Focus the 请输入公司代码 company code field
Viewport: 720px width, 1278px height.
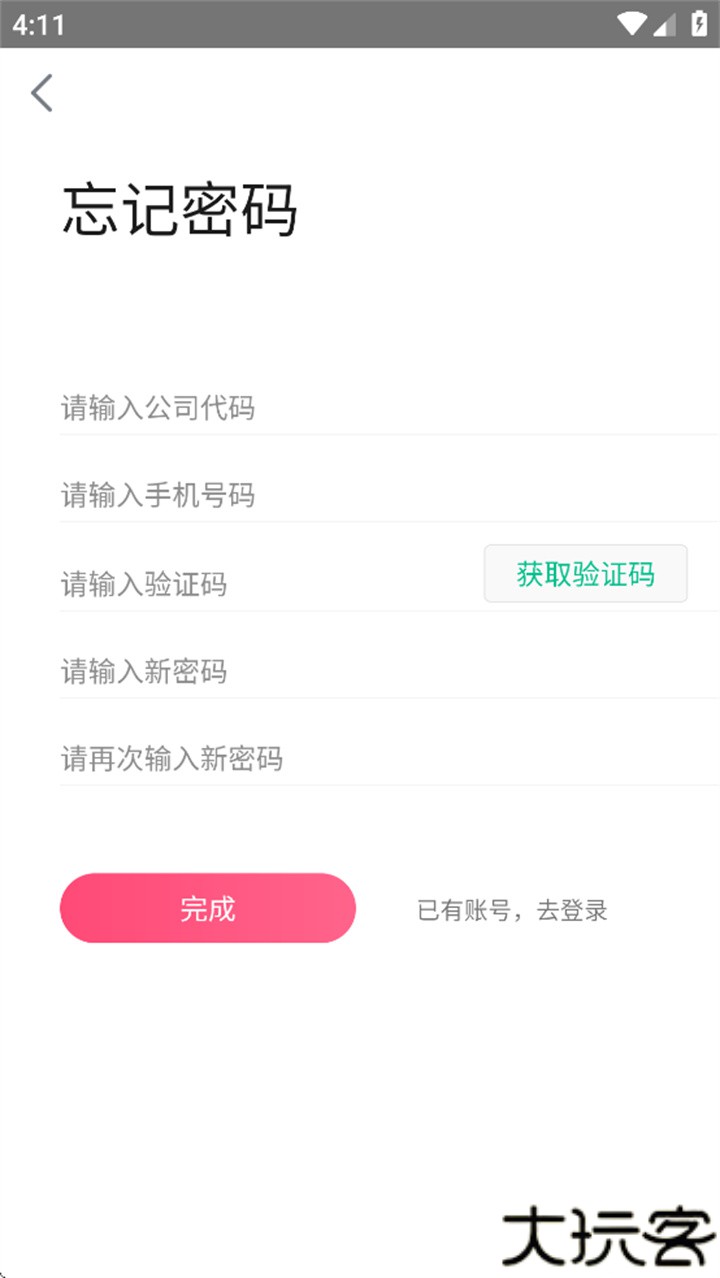(300, 408)
